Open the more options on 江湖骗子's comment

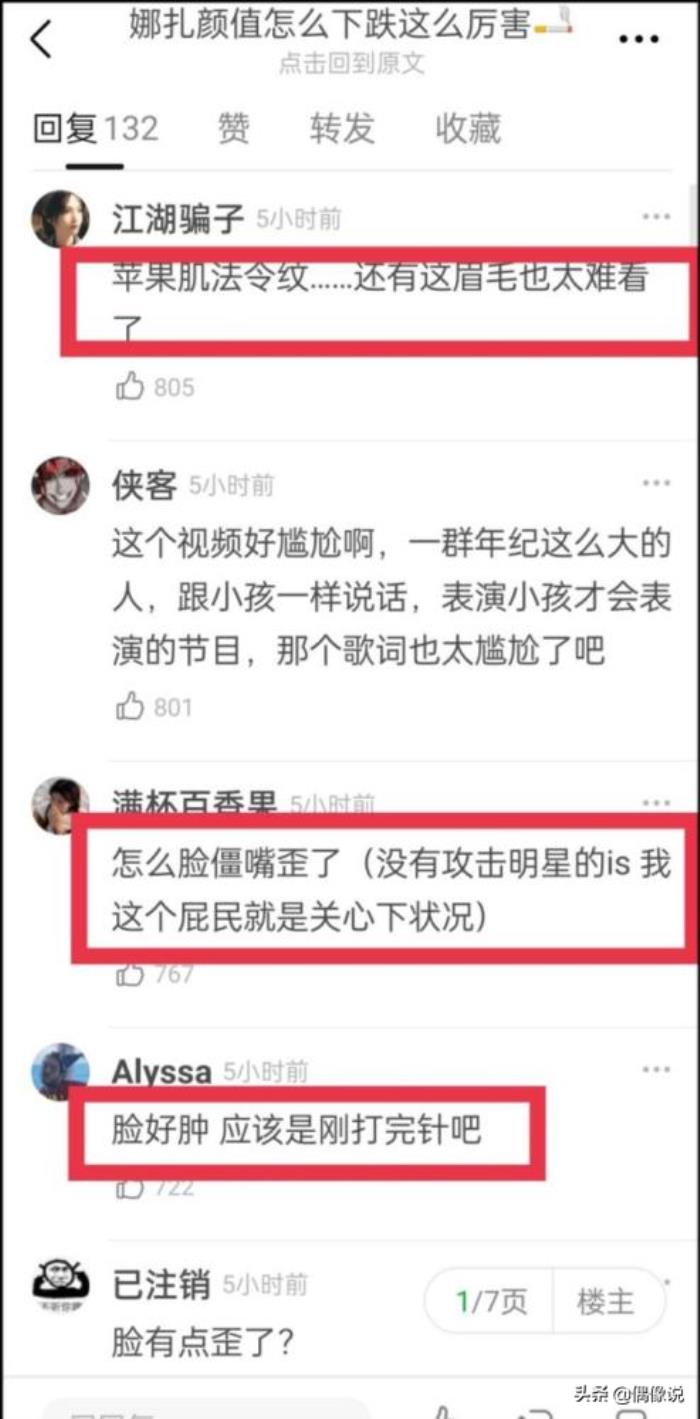[656, 218]
